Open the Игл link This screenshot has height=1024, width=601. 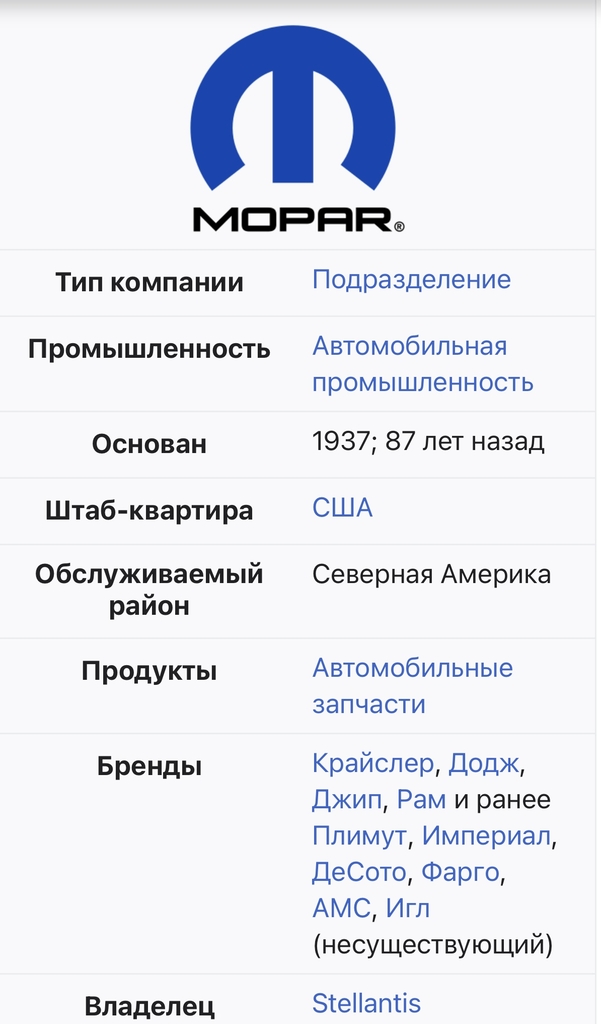(x=408, y=908)
